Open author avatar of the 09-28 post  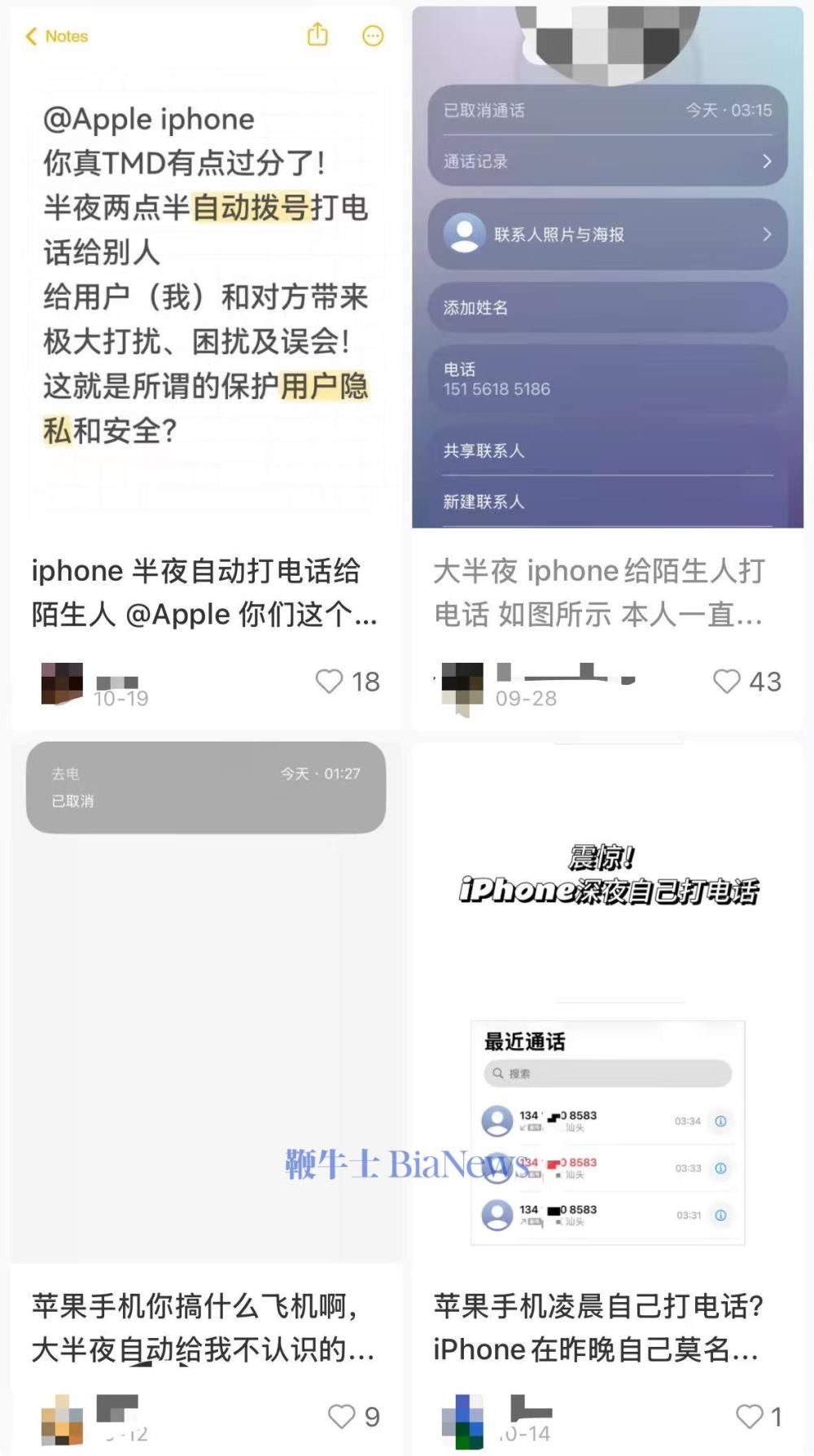click(462, 686)
